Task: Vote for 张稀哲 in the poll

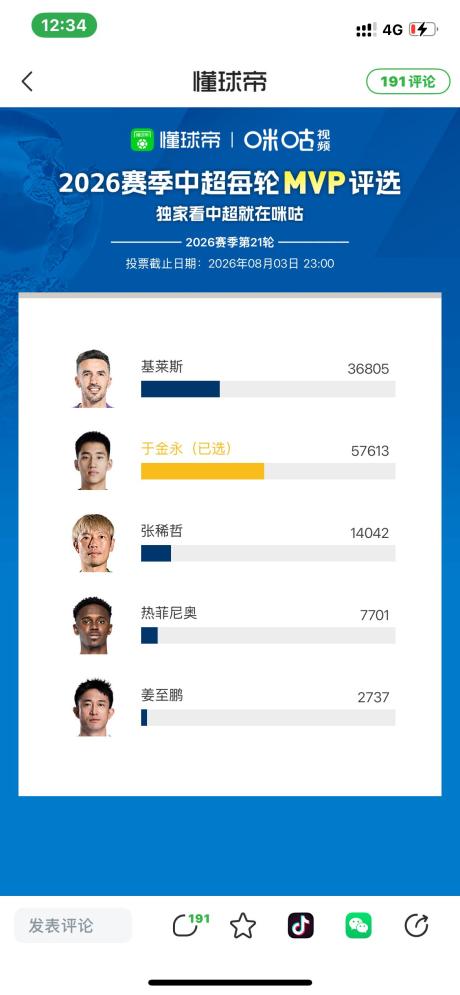Action: pyautogui.click(x=234, y=543)
